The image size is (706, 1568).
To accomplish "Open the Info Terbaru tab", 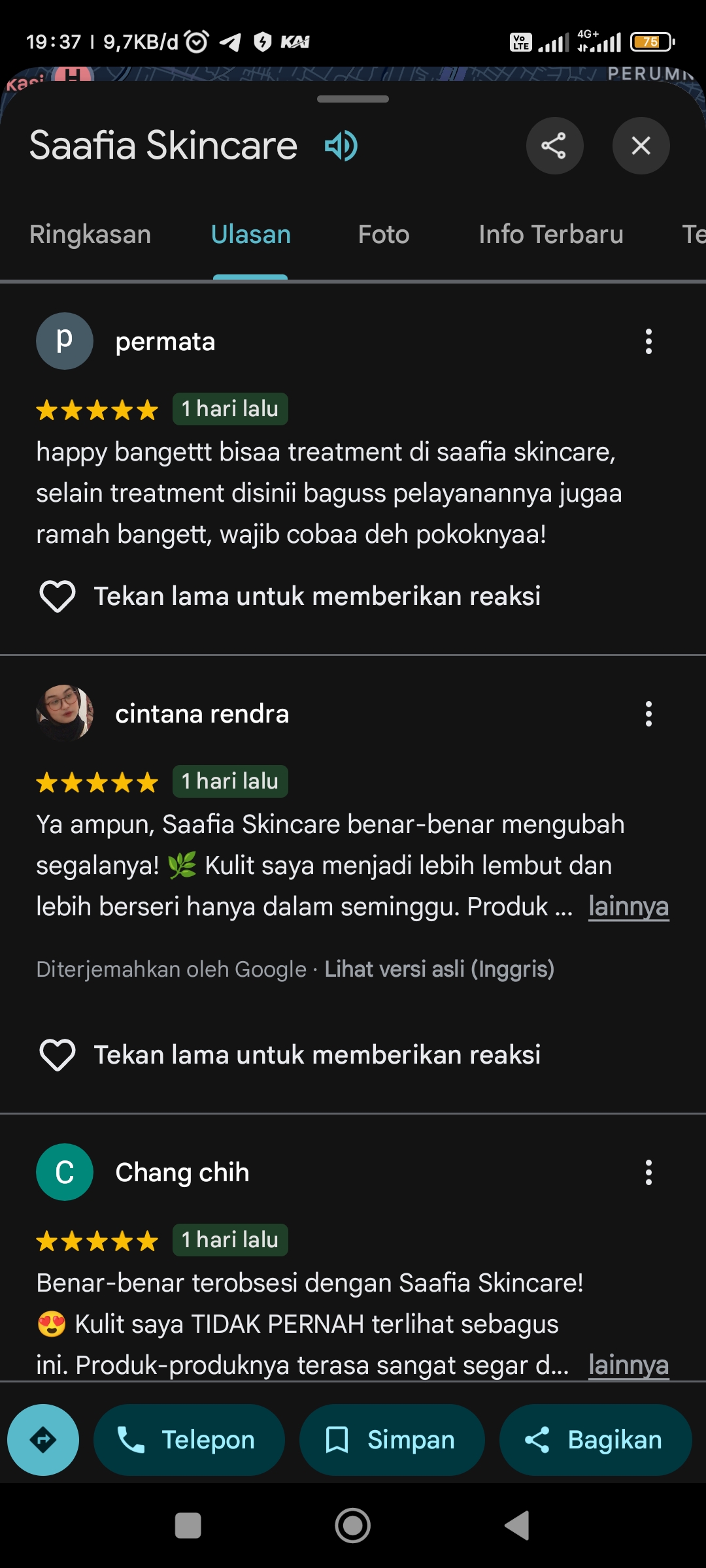I will [551, 234].
